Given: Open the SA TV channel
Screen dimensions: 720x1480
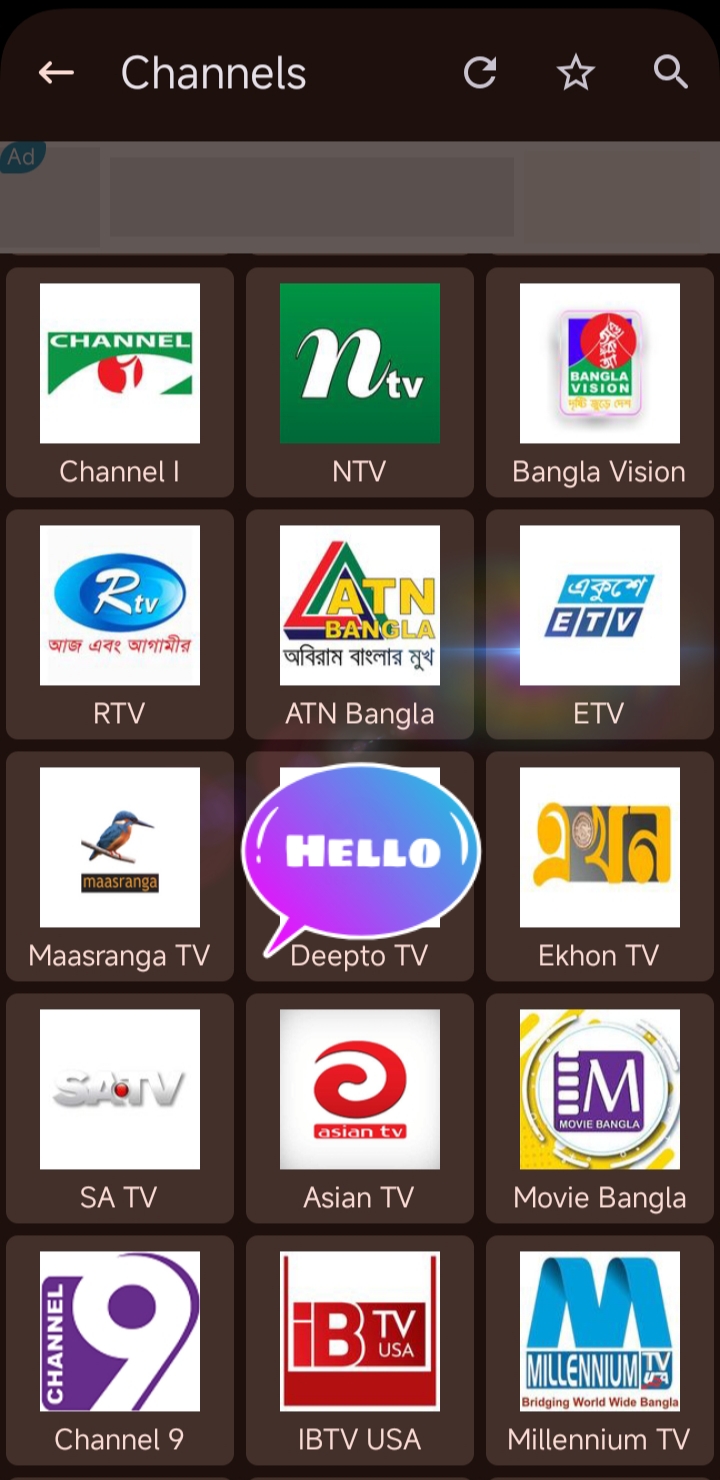Looking at the screenshot, I should pos(120,1107).
